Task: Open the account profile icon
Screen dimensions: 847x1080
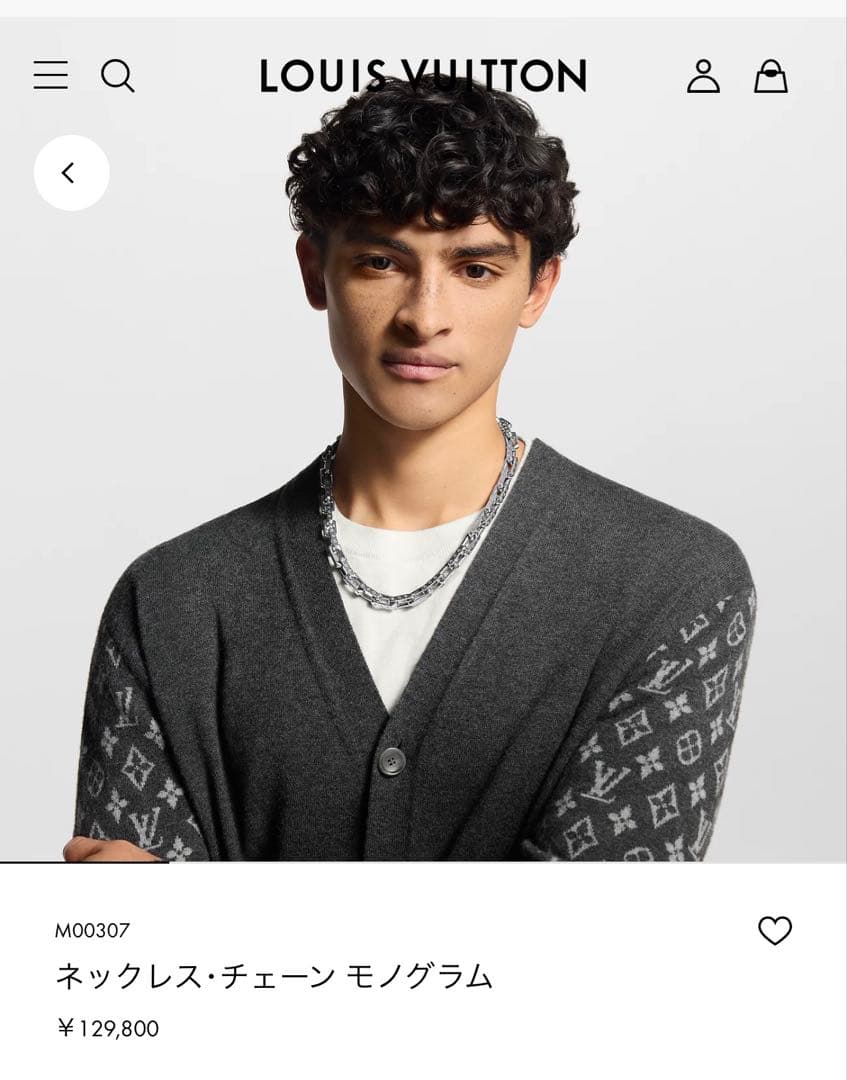Action: pos(703,76)
